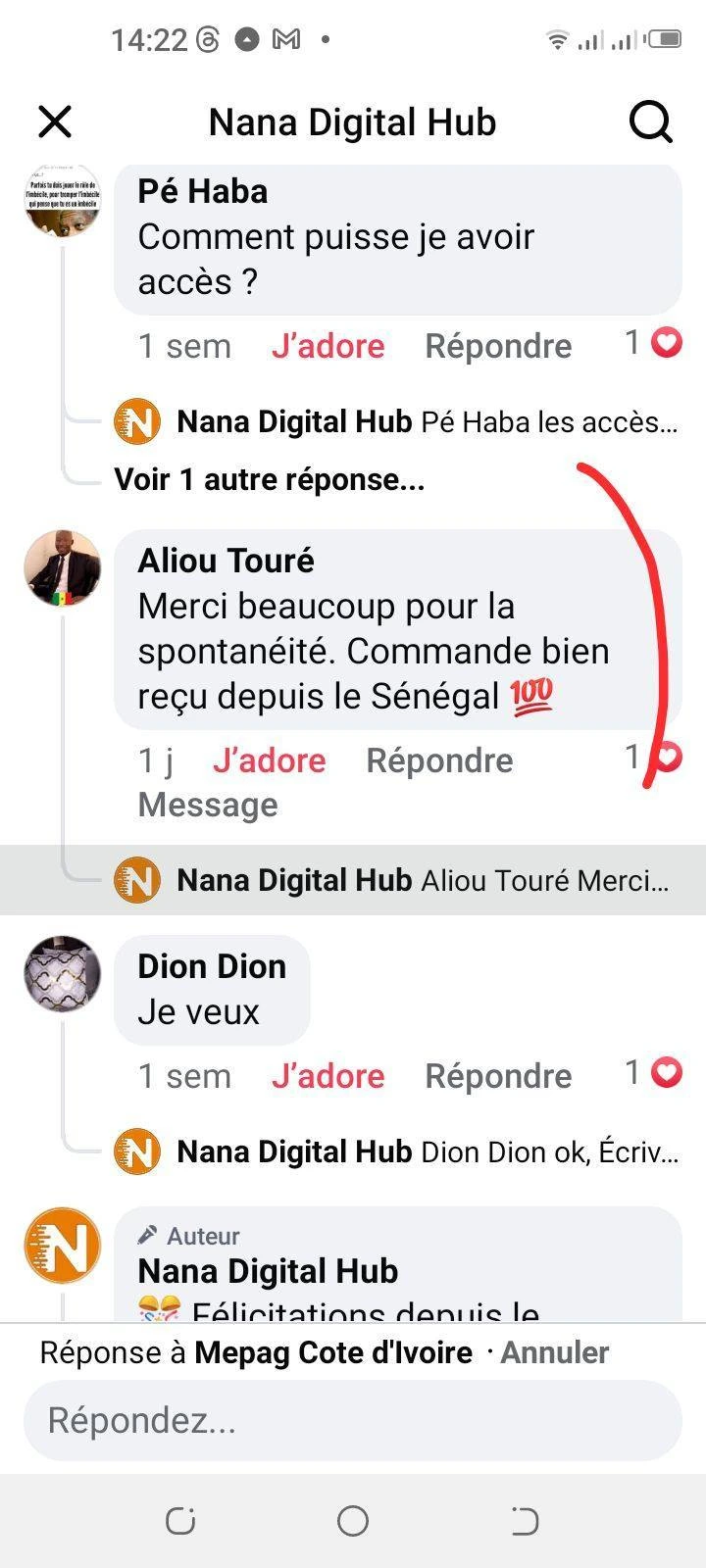Open Nana Digital Hub's reply to Dion Dion
Screen dimensions: 706x1568
(426, 1152)
